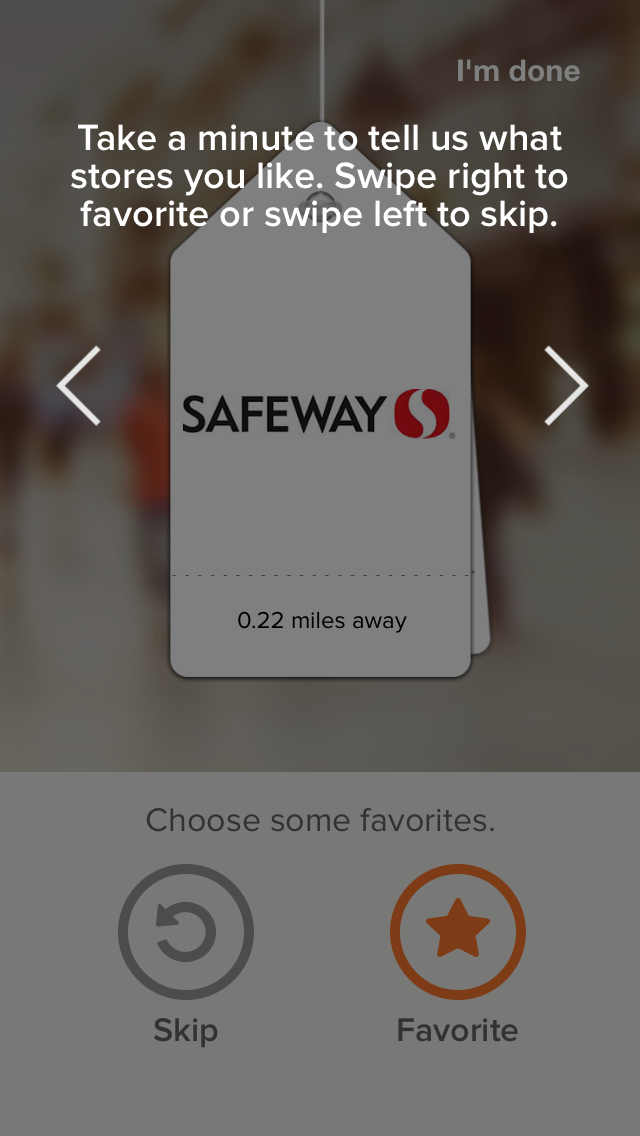Skip the Safeway store

pyautogui.click(x=186, y=933)
